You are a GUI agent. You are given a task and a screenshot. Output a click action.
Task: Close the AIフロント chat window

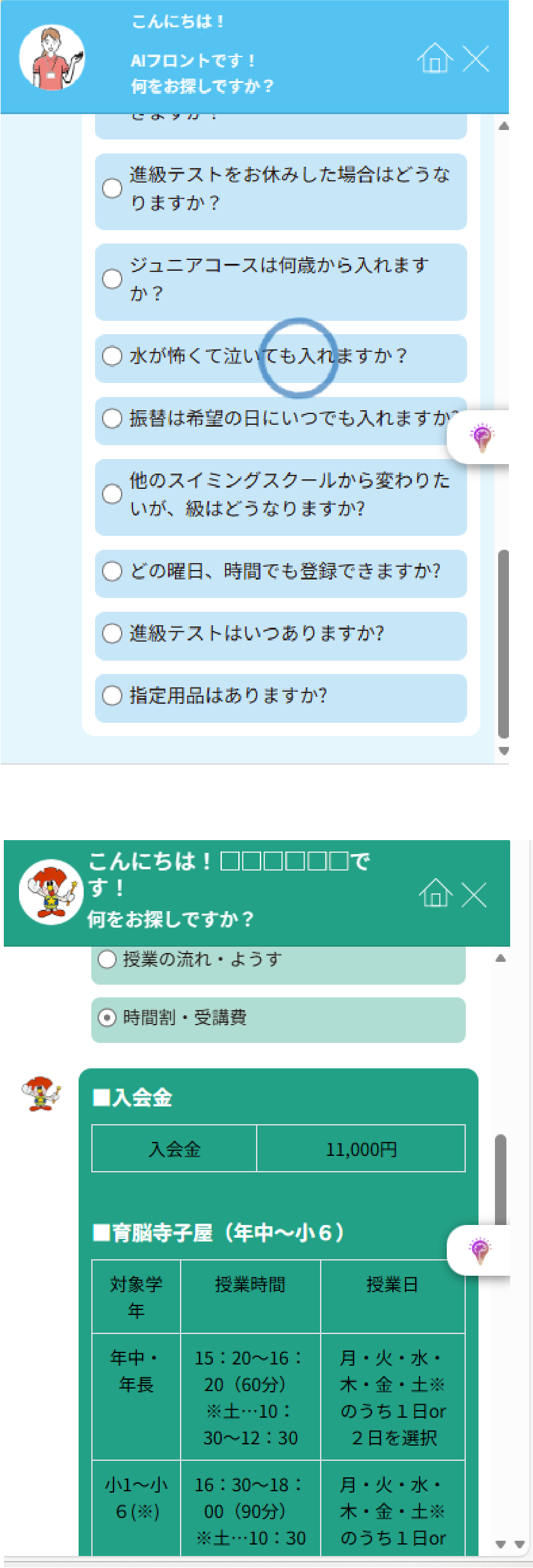[x=476, y=59]
